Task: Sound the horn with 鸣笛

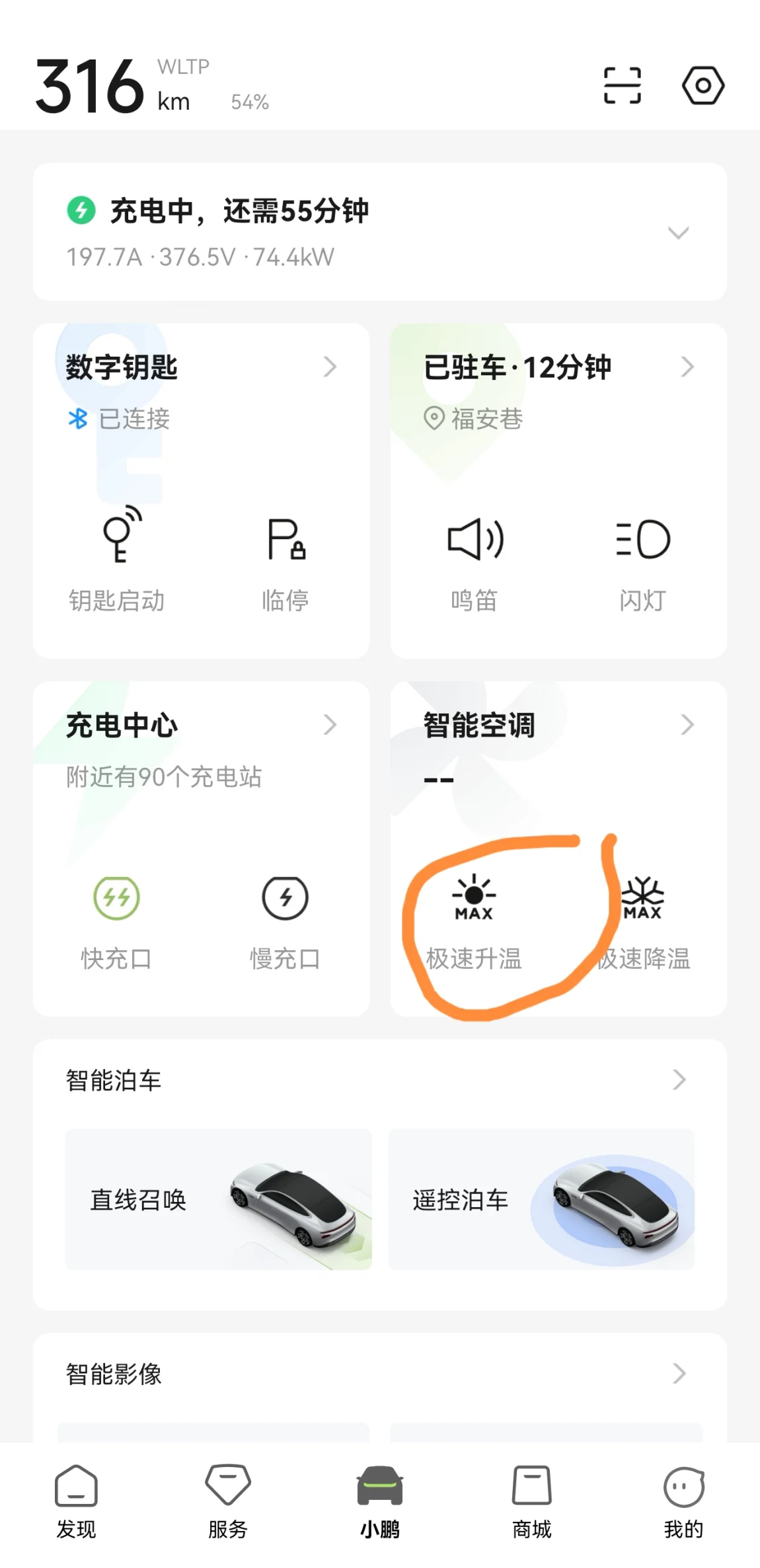Action: tap(474, 558)
